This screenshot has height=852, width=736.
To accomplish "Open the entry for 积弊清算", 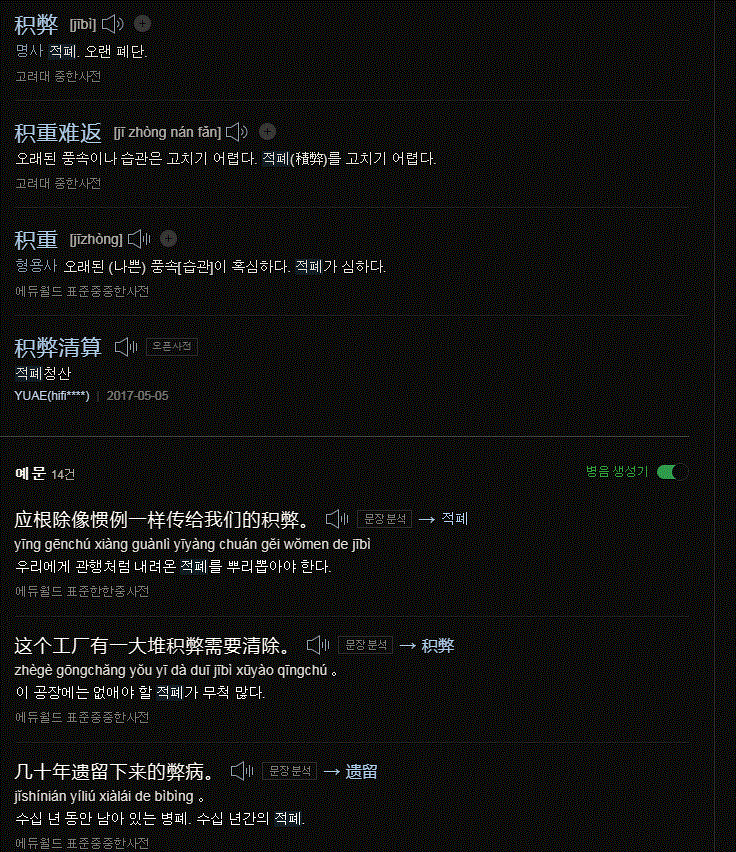I will pyautogui.click(x=58, y=347).
